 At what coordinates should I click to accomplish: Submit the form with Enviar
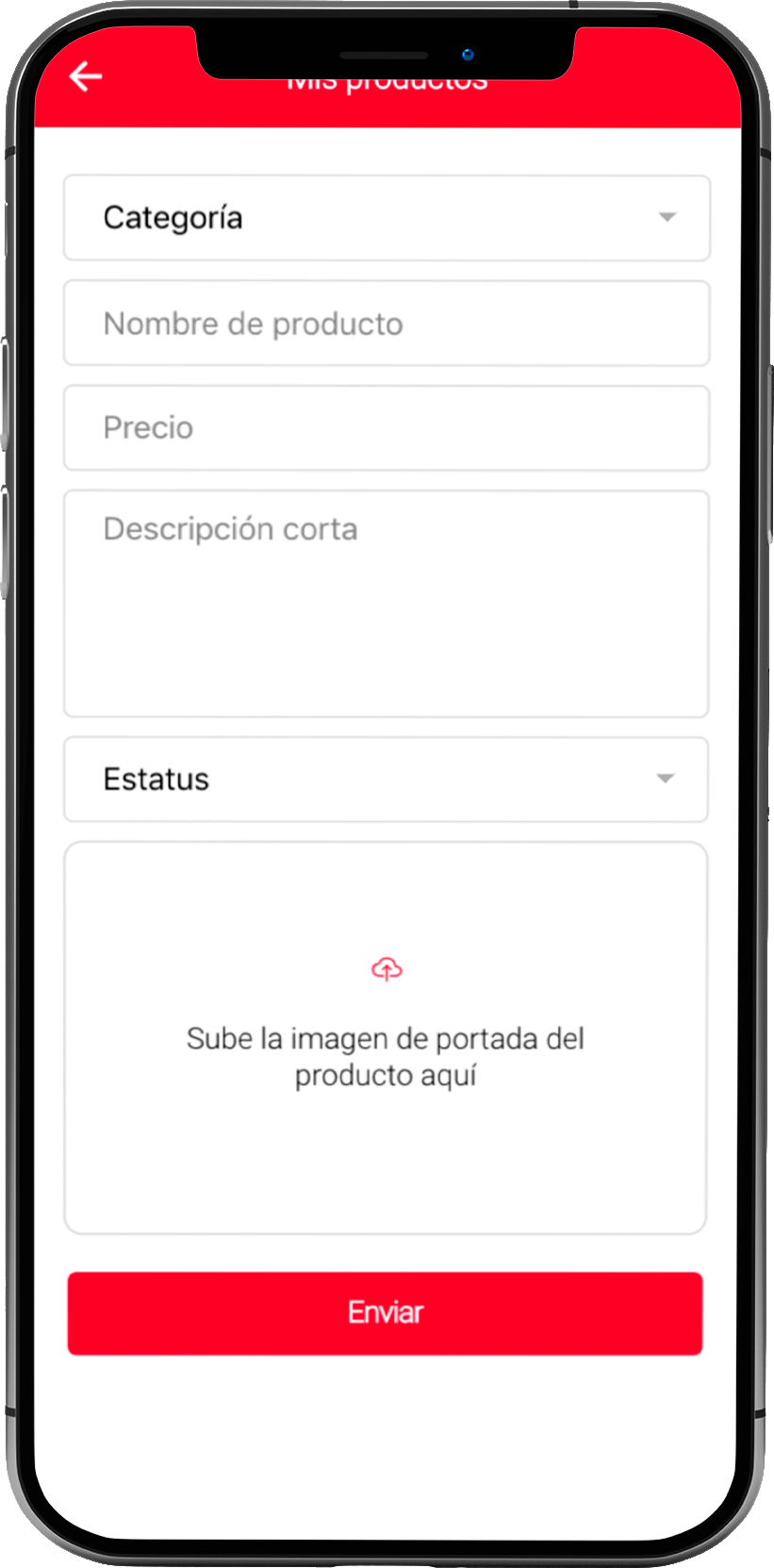pyautogui.click(x=385, y=1312)
